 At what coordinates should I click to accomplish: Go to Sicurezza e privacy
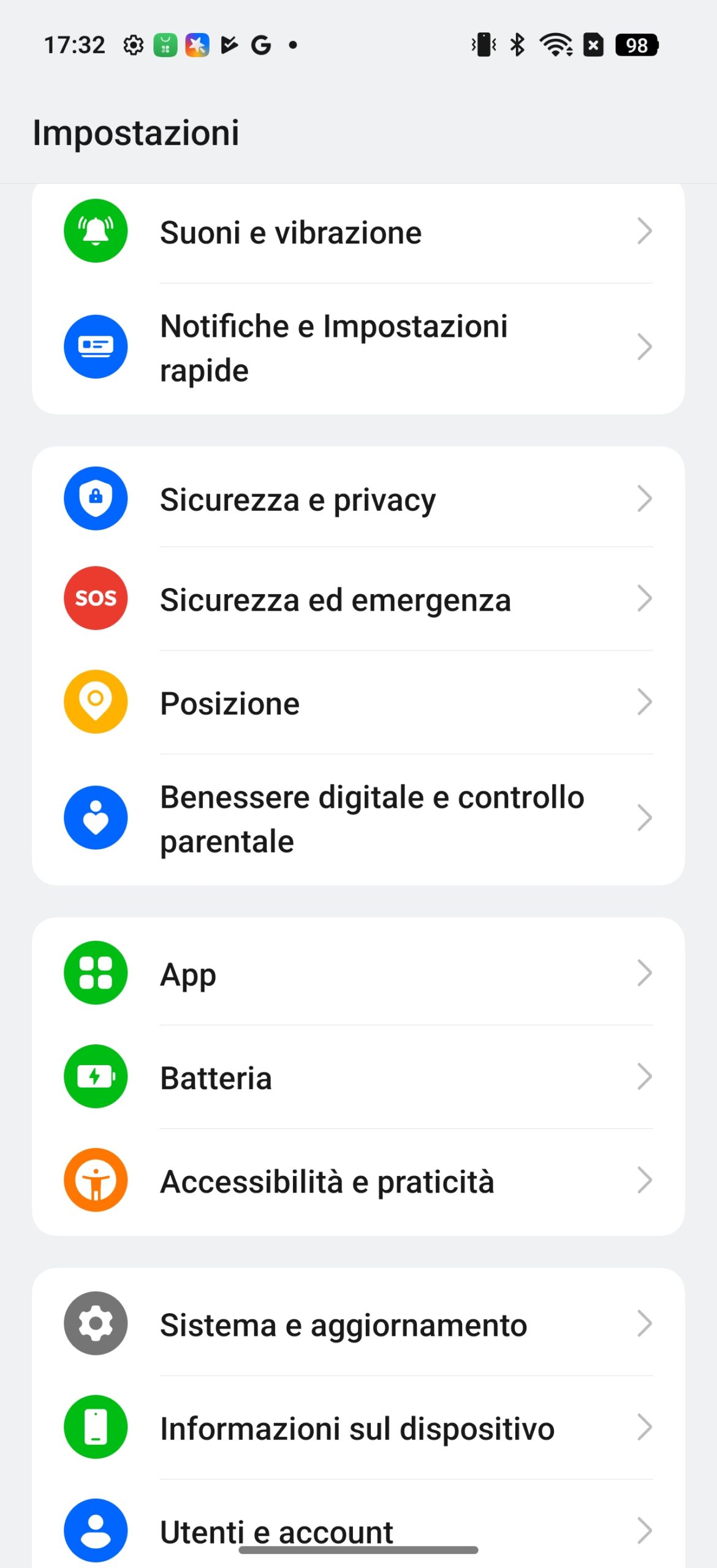358,498
